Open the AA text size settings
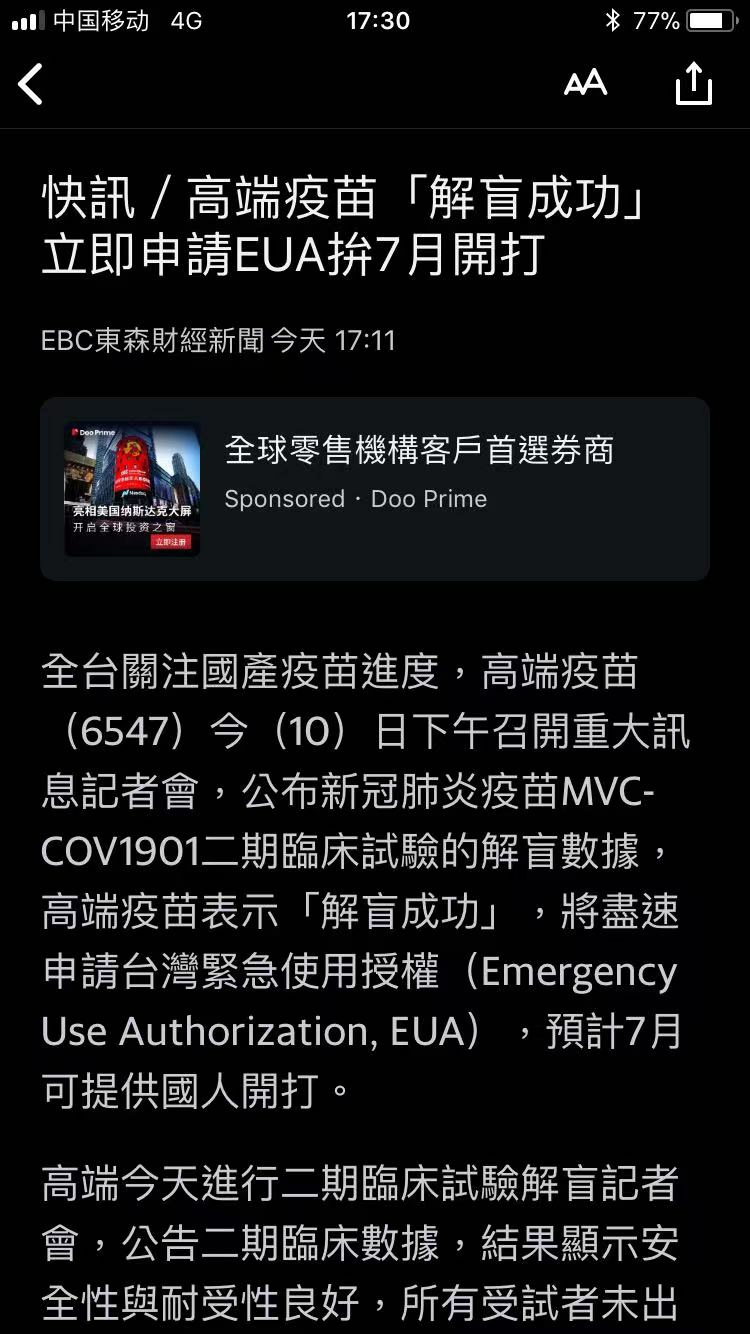The width and height of the screenshot is (750, 1334). click(x=585, y=84)
